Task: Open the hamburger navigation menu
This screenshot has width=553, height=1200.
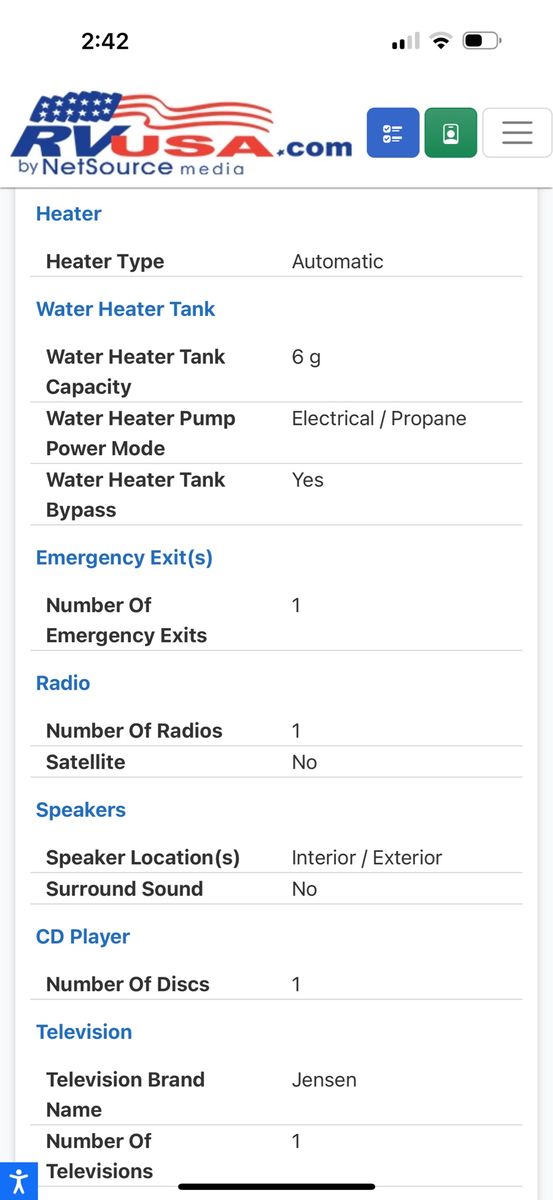Action: pyautogui.click(x=517, y=133)
